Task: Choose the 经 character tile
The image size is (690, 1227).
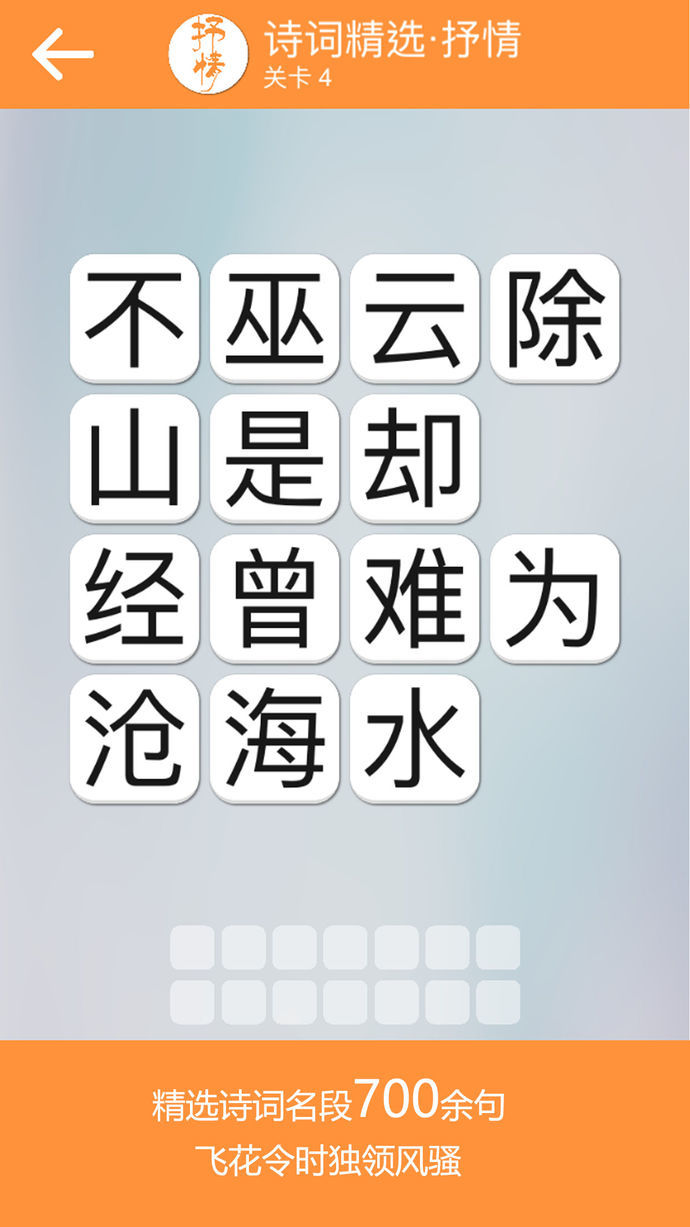Action: pos(134,598)
